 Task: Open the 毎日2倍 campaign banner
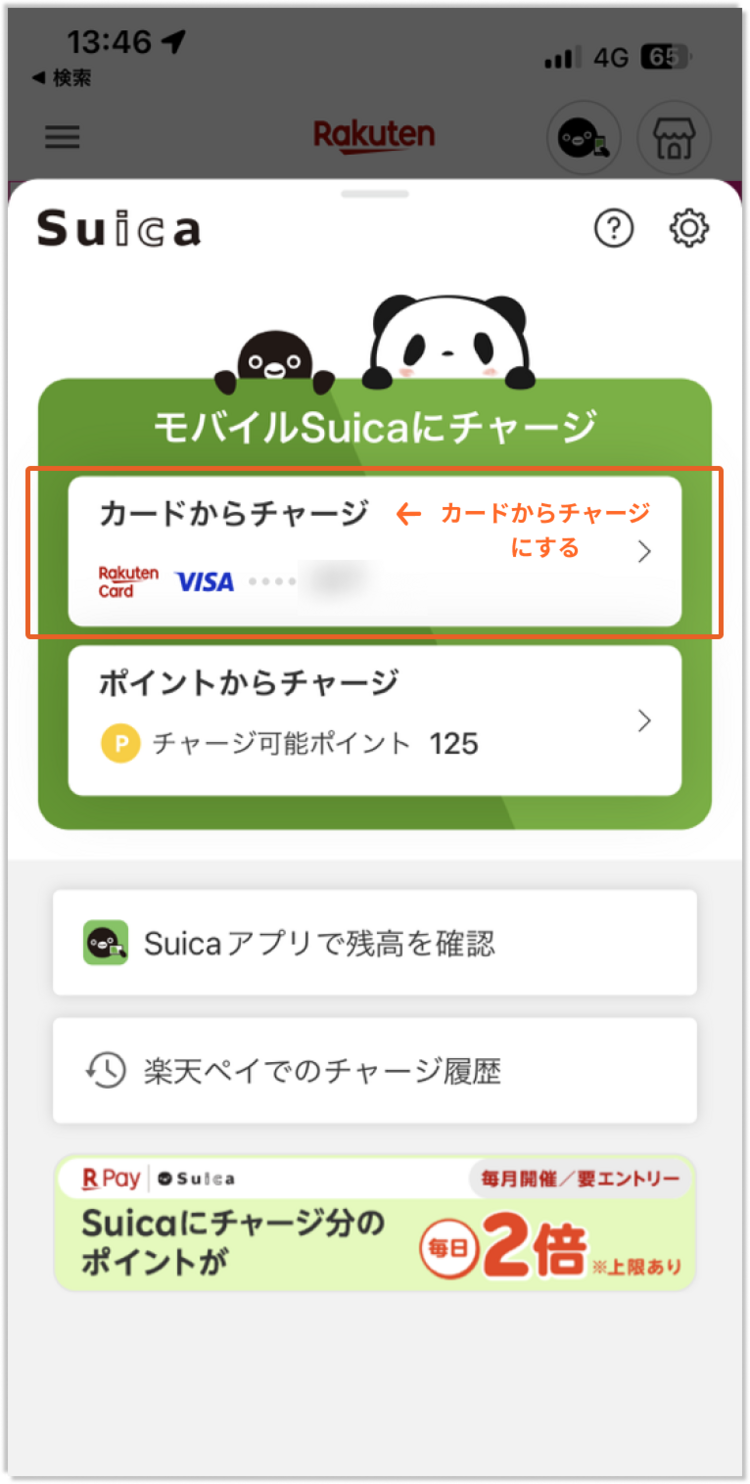click(x=374, y=1222)
